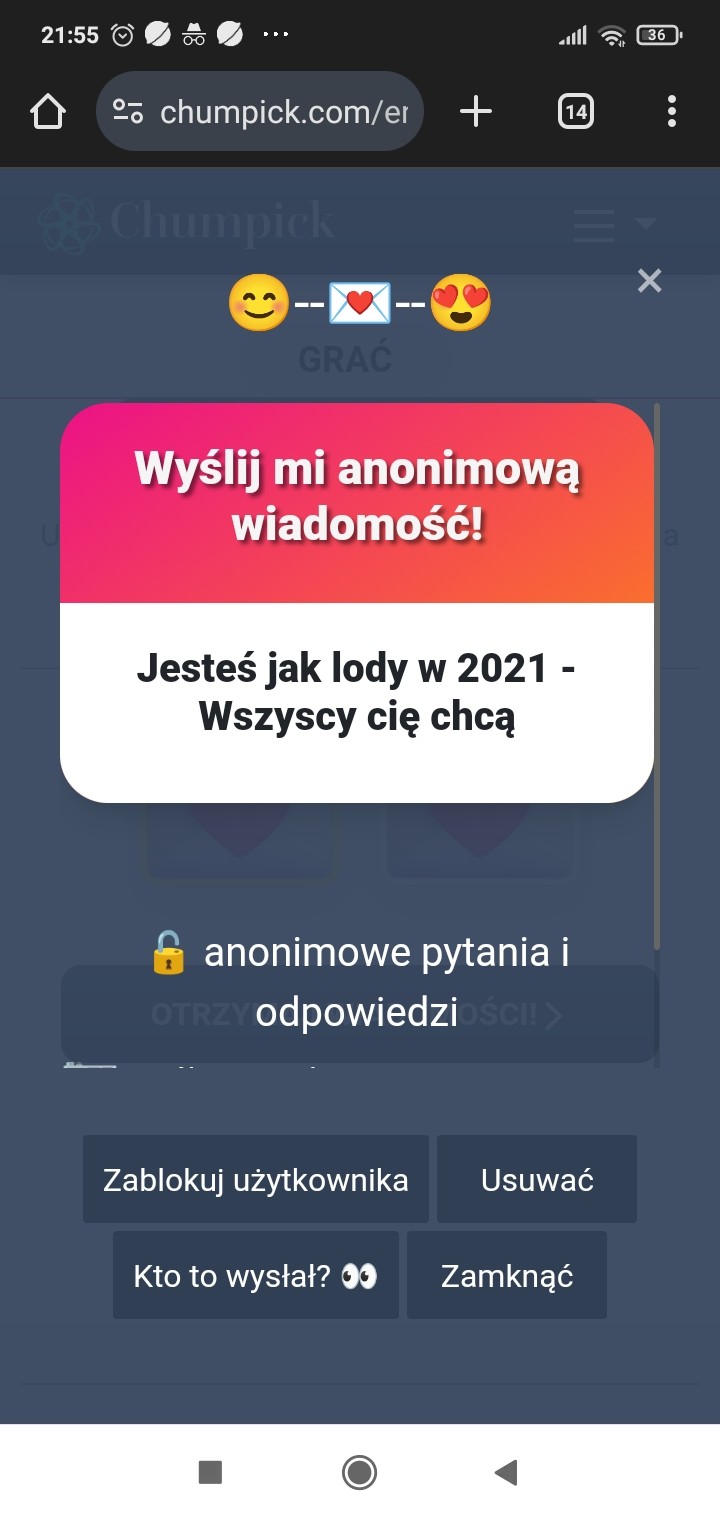Screen dimensions: 720x1520
Task: Dismiss the dialog with Zamknąć
Action: click(507, 1275)
